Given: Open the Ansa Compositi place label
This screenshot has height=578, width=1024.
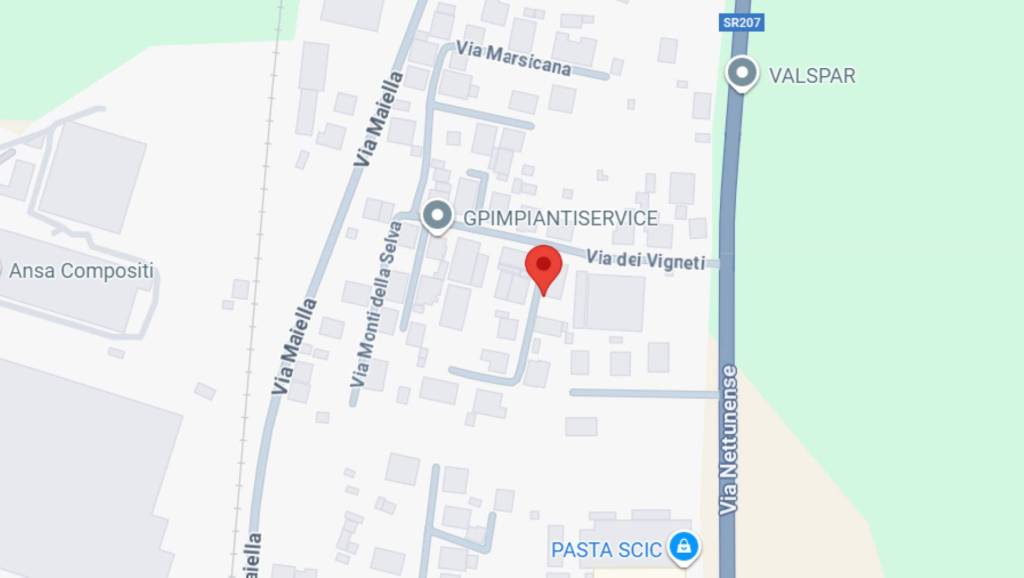Looking at the screenshot, I should click(80, 271).
